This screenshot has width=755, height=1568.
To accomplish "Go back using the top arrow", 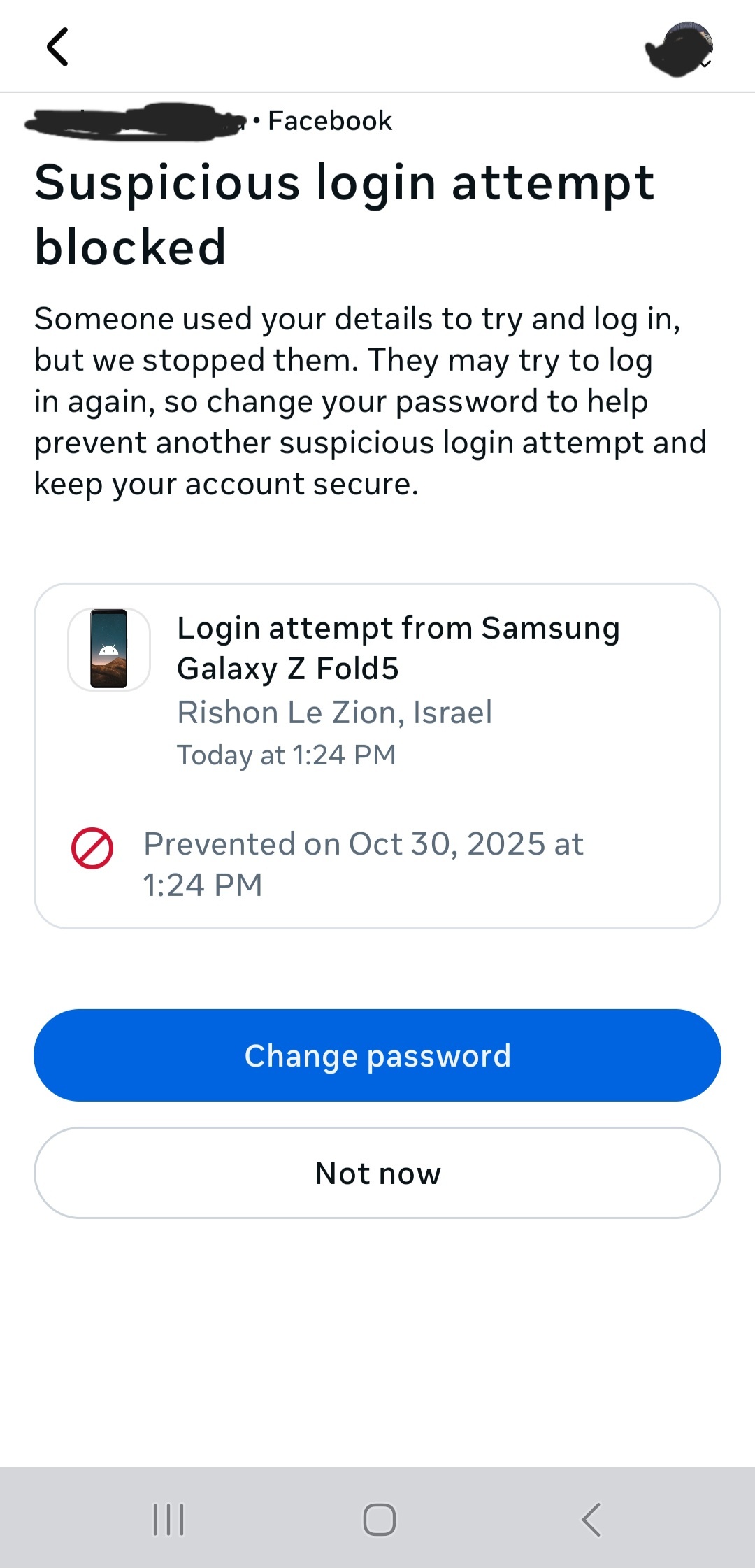I will tap(57, 47).
